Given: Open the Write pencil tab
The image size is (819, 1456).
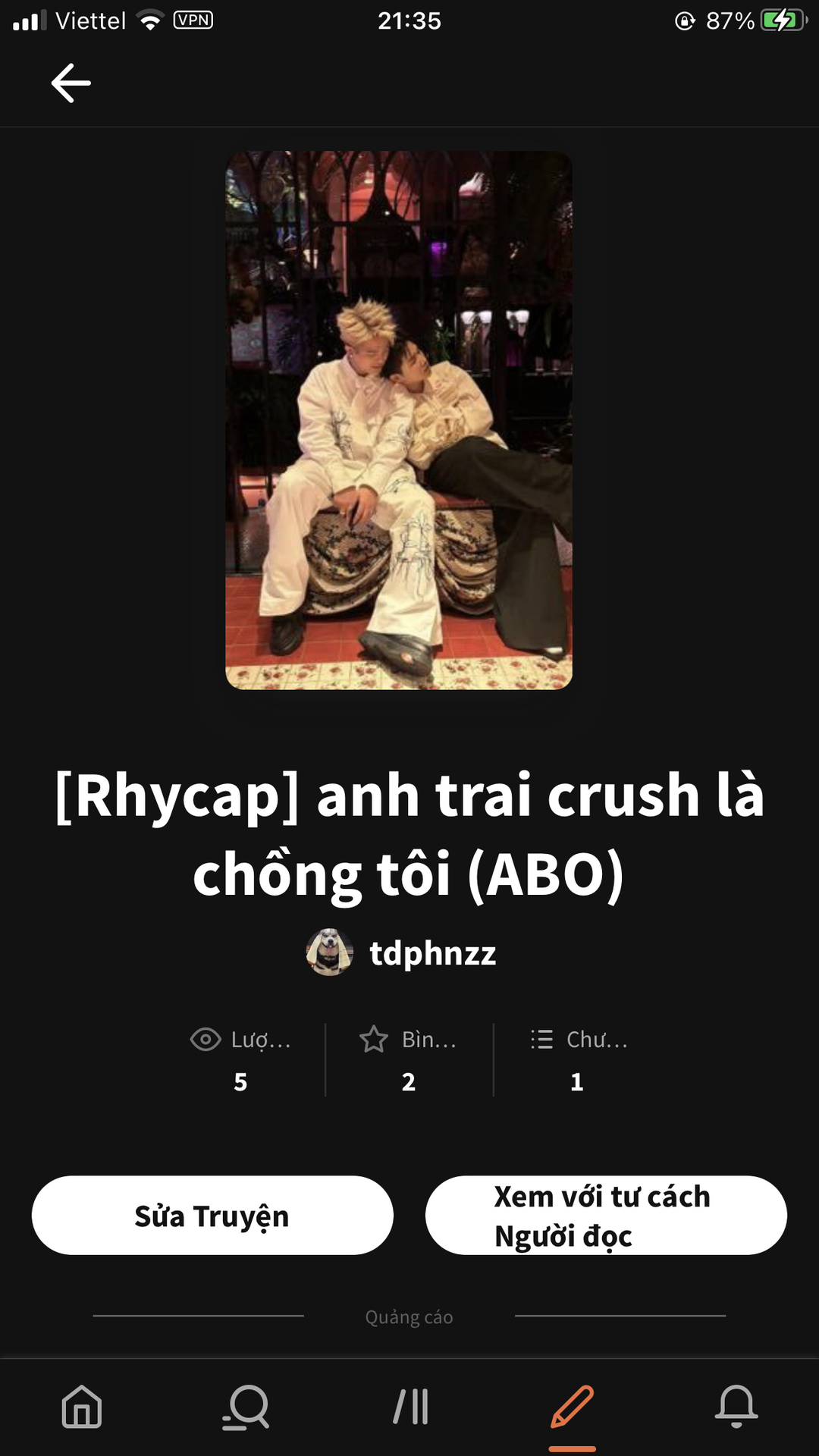Looking at the screenshot, I should click(573, 1408).
